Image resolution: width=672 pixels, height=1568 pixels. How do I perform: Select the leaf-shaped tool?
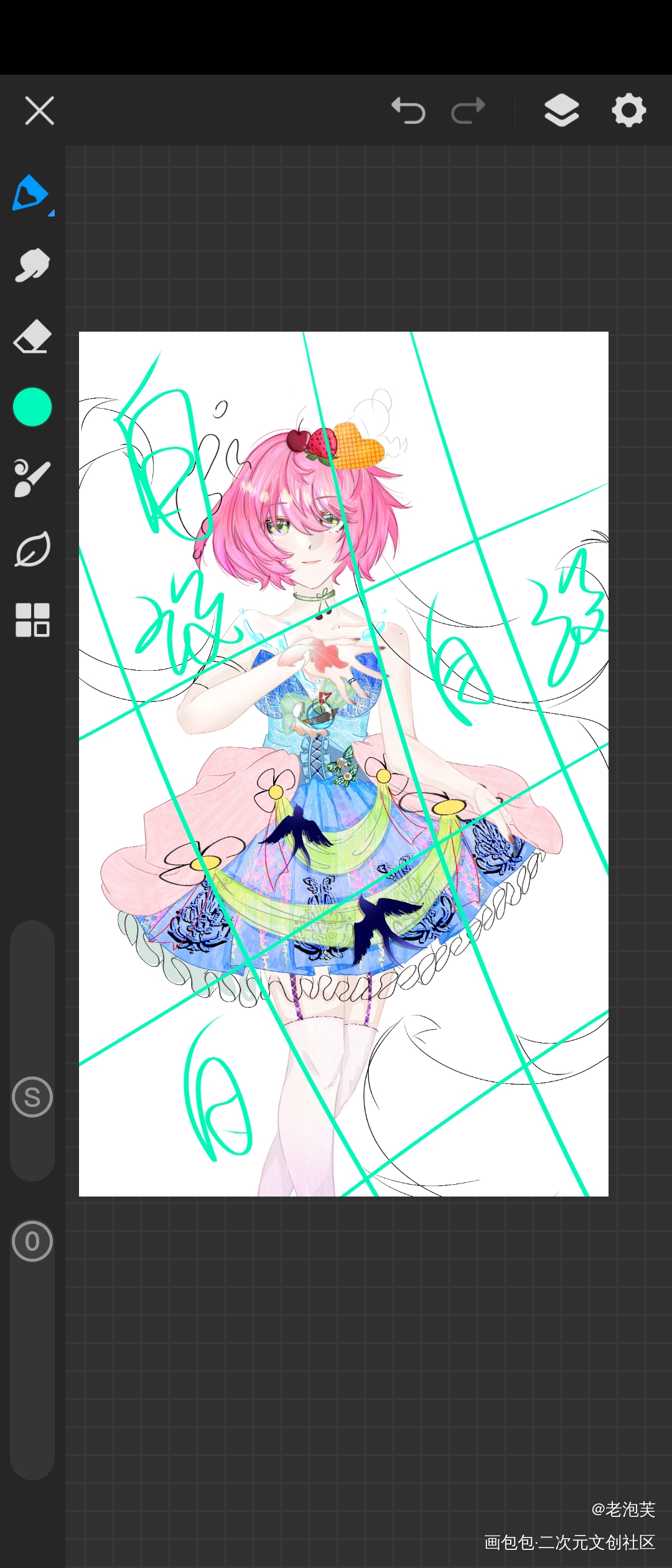32,549
